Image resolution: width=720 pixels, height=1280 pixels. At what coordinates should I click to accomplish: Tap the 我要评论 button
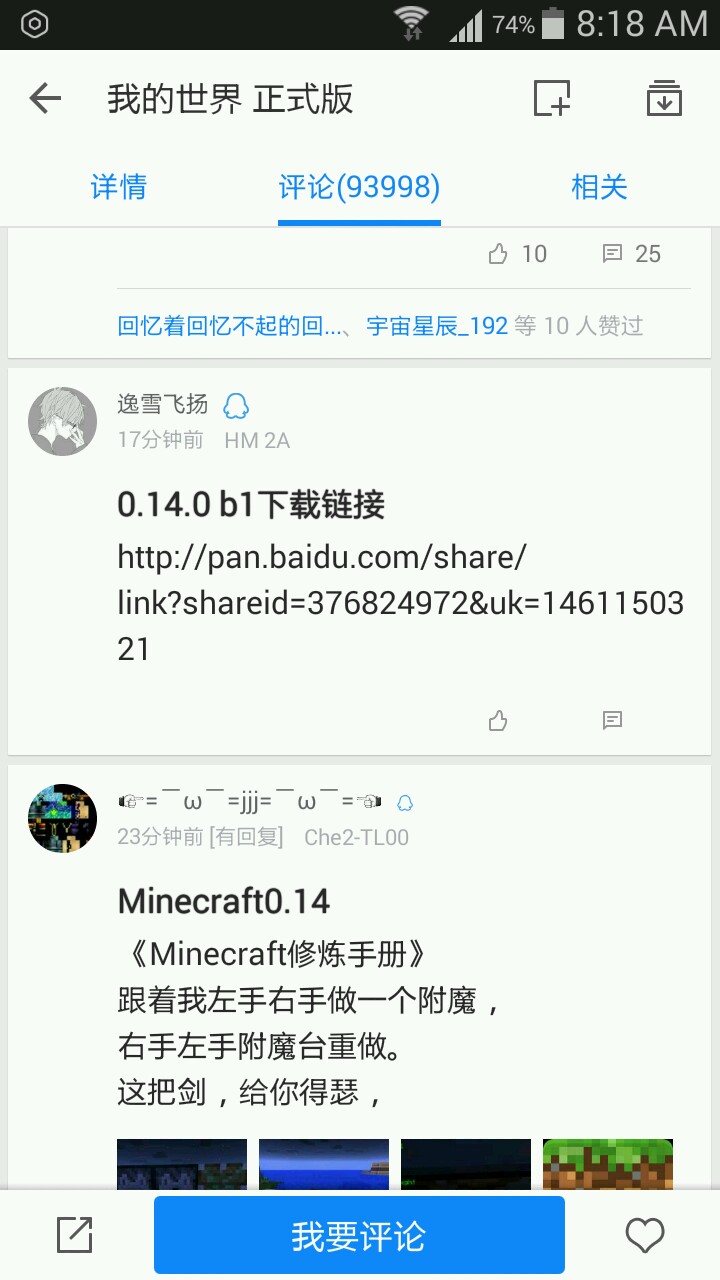(359, 1236)
